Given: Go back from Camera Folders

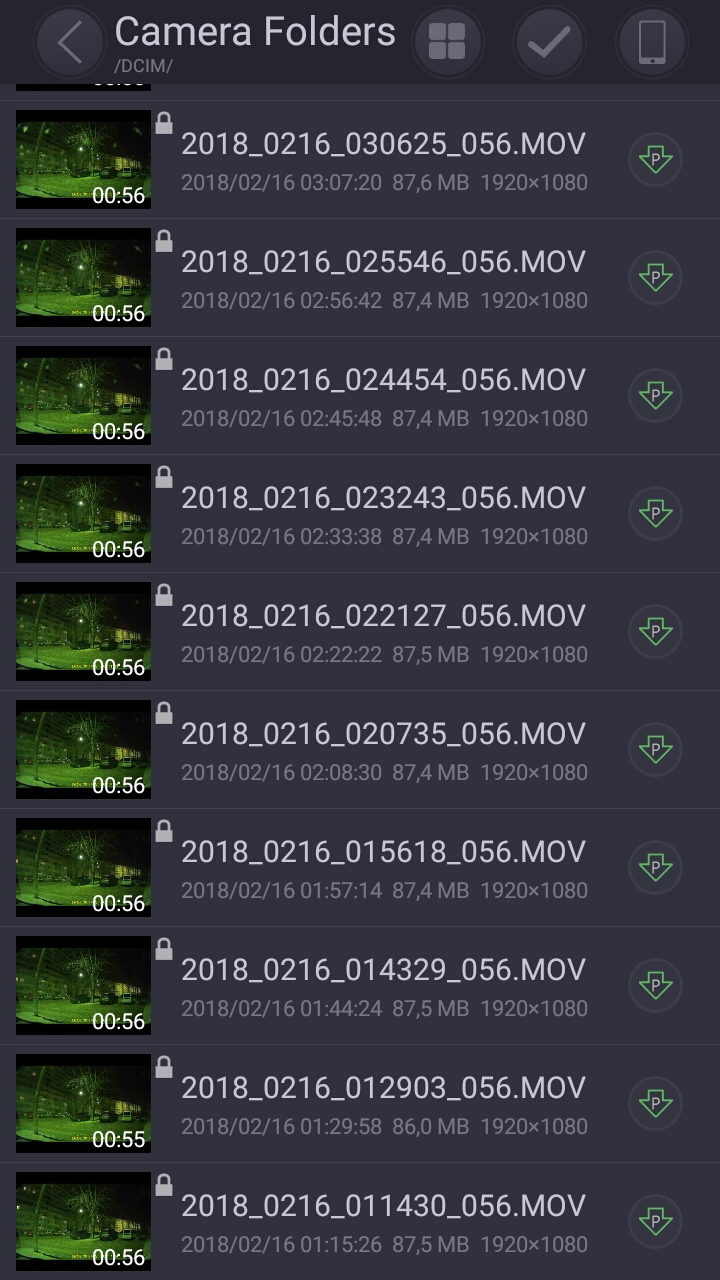Looking at the screenshot, I should click(x=68, y=42).
